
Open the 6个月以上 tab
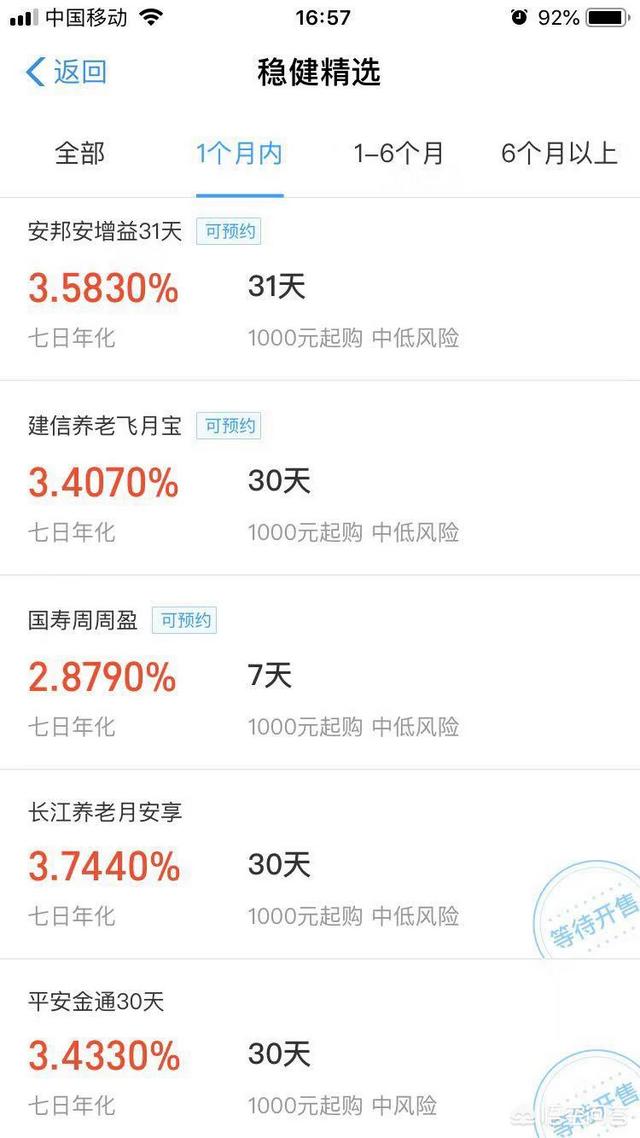point(559,153)
